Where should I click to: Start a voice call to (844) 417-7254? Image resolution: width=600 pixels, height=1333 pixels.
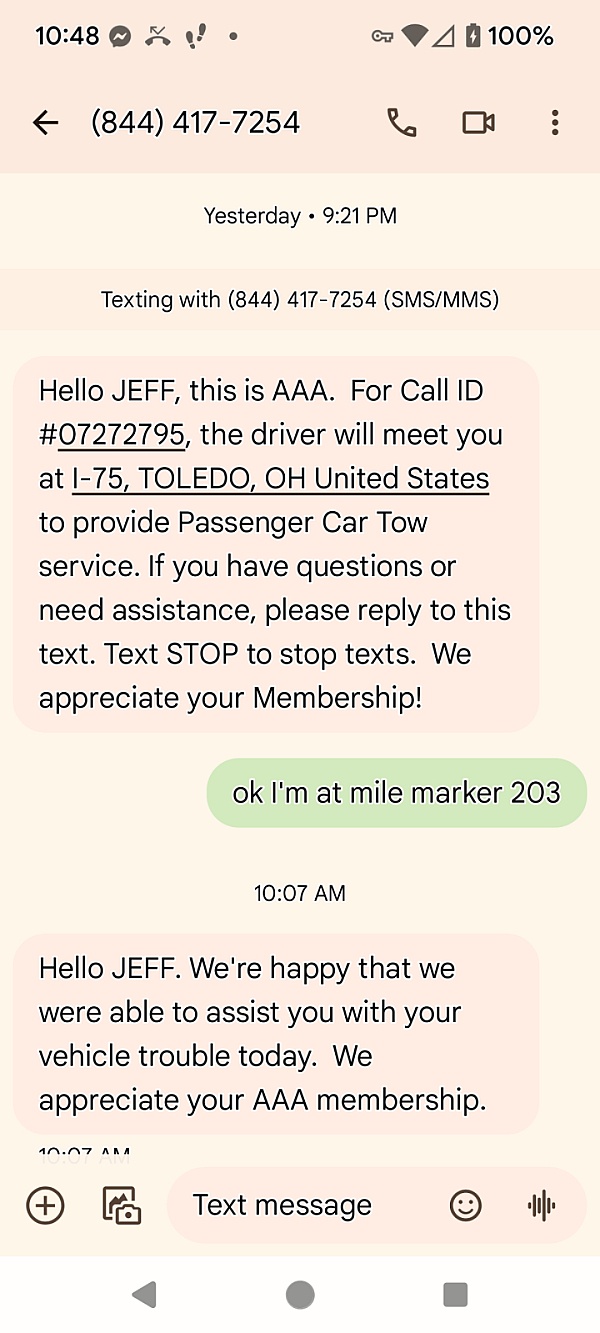401,123
